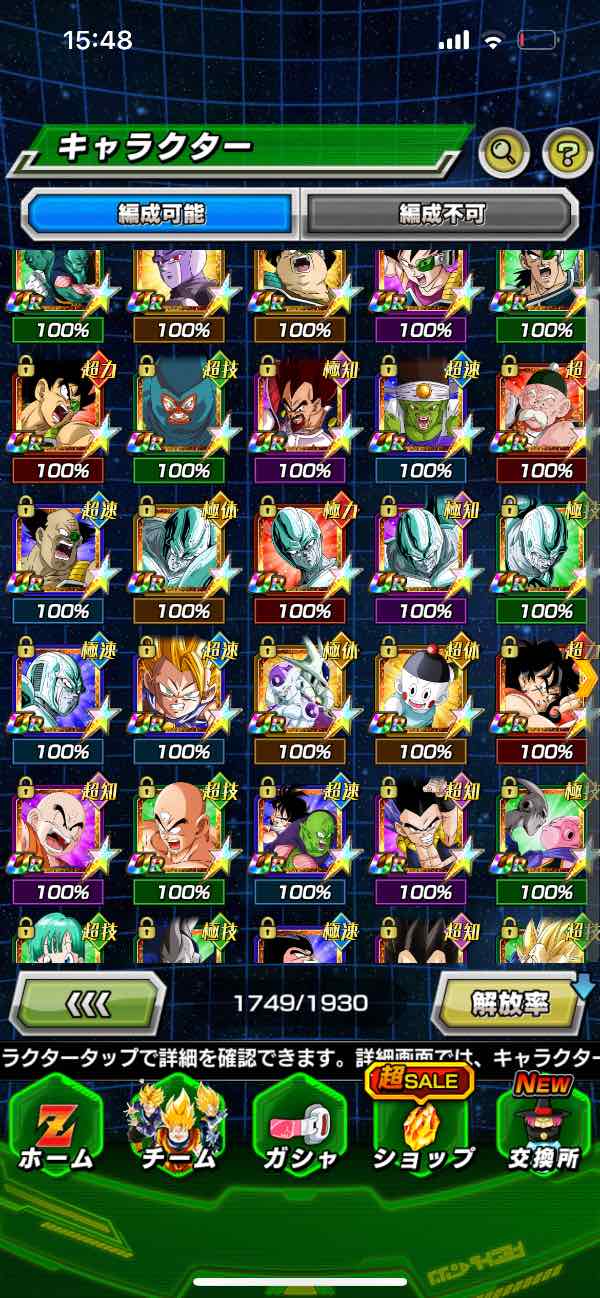
Task: Open the question mark help icon
Action: [567, 152]
